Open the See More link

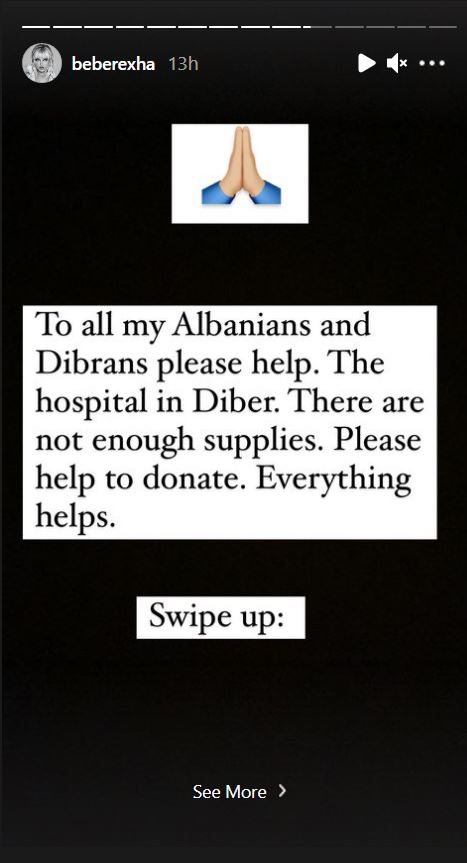click(x=239, y=791)
